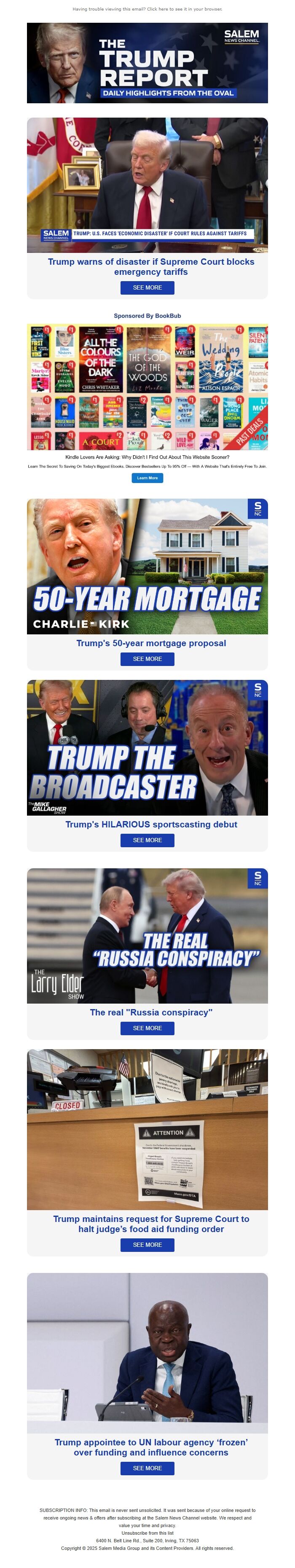Open the Trump tariffs warning video image
Image resolution: width=295 pixels, height=1568 pixels.
coord(147,185)
